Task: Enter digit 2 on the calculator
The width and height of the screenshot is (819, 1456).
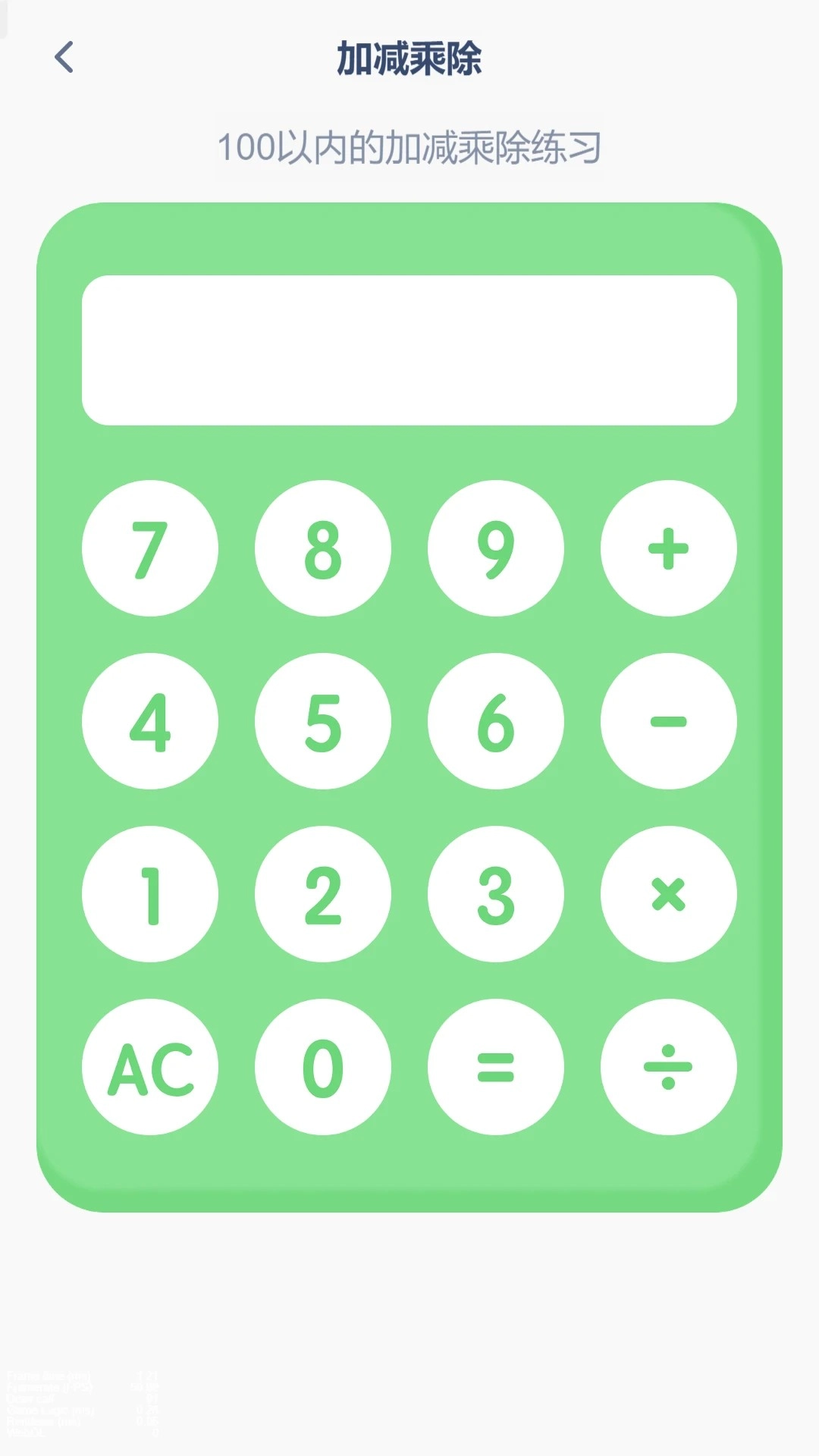Action: click(x=323, y=894)
